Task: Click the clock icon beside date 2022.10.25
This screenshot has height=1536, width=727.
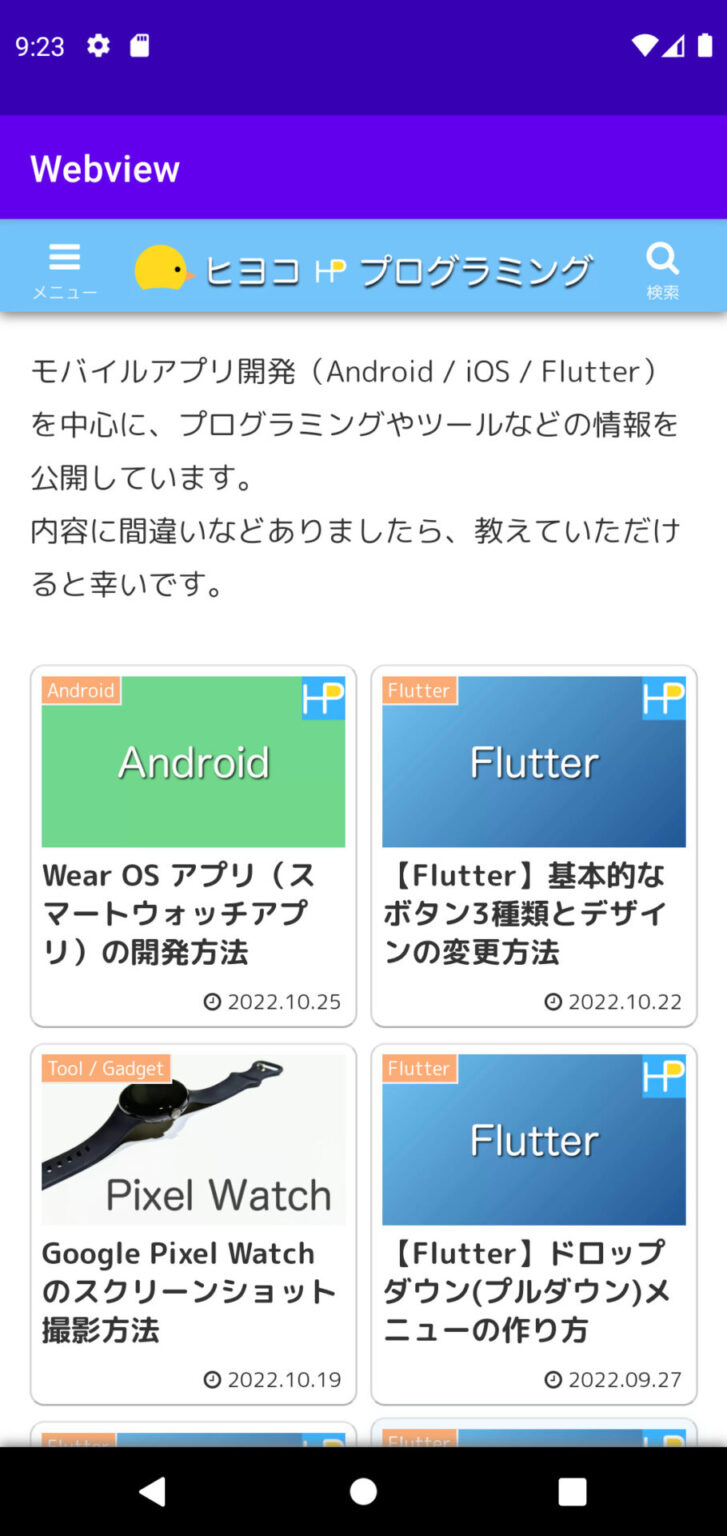Action: [211, 1001]
